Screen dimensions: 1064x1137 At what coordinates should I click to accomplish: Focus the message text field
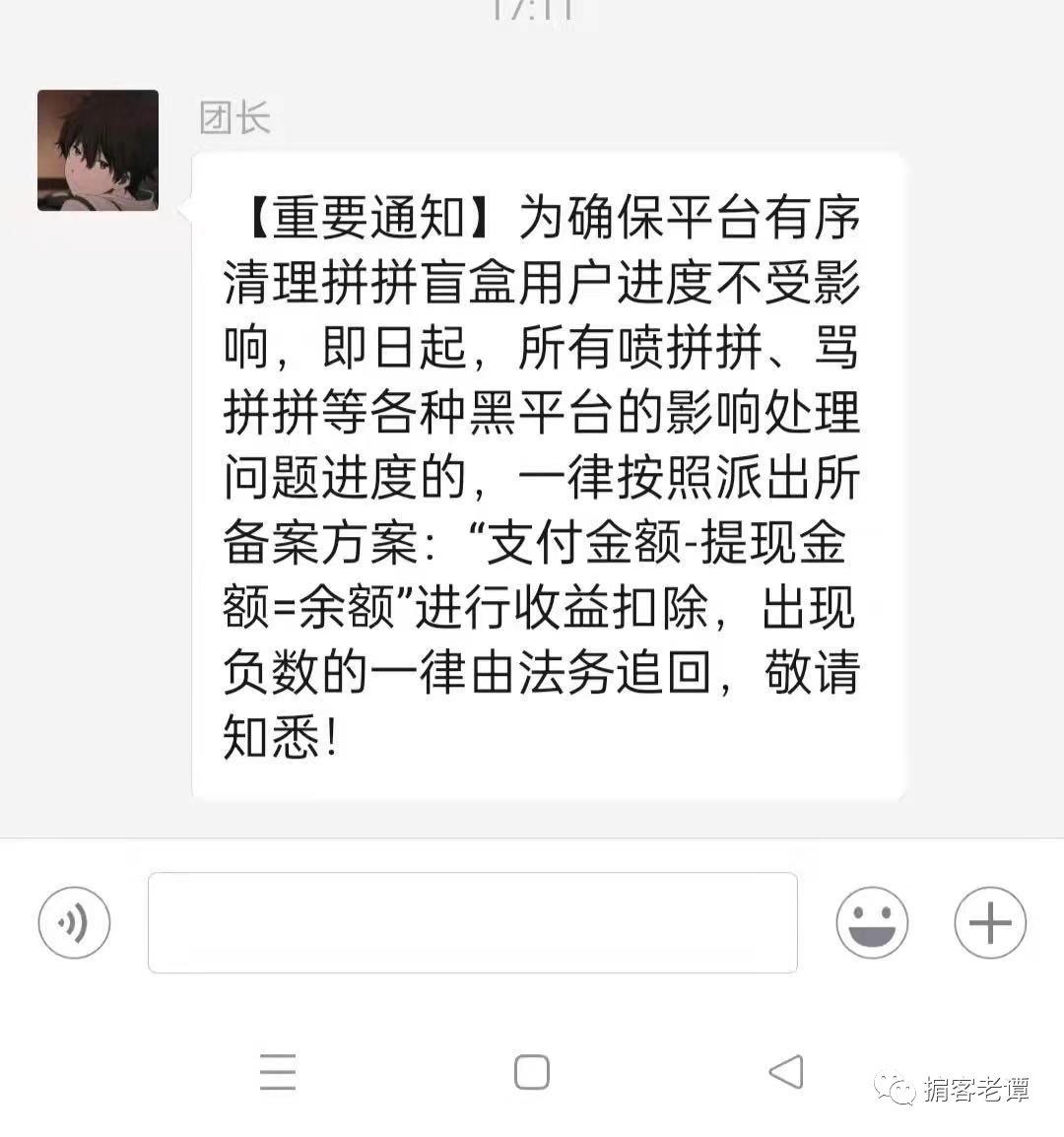[472, 922]
